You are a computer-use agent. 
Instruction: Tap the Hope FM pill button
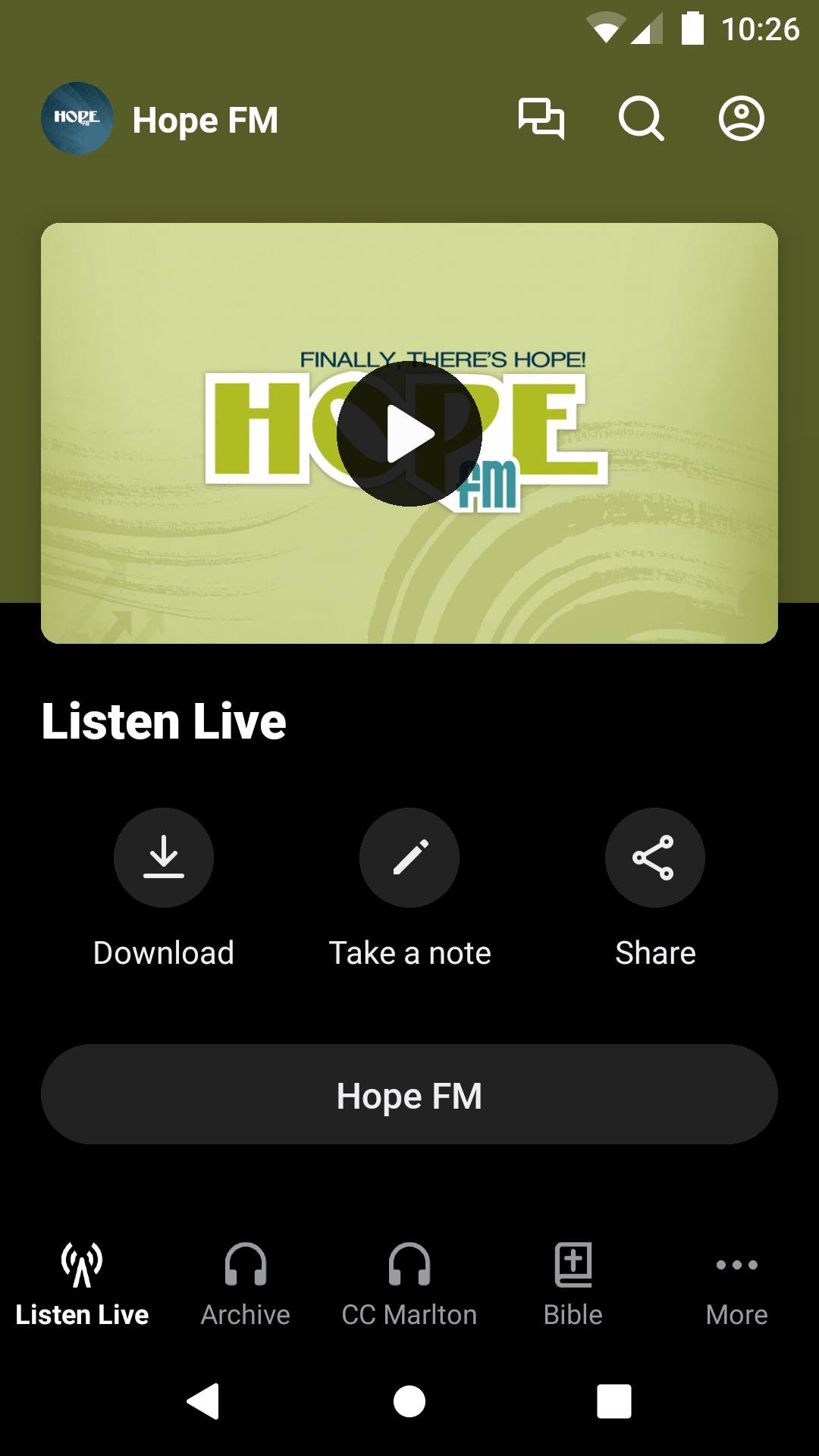[409, 1094]
